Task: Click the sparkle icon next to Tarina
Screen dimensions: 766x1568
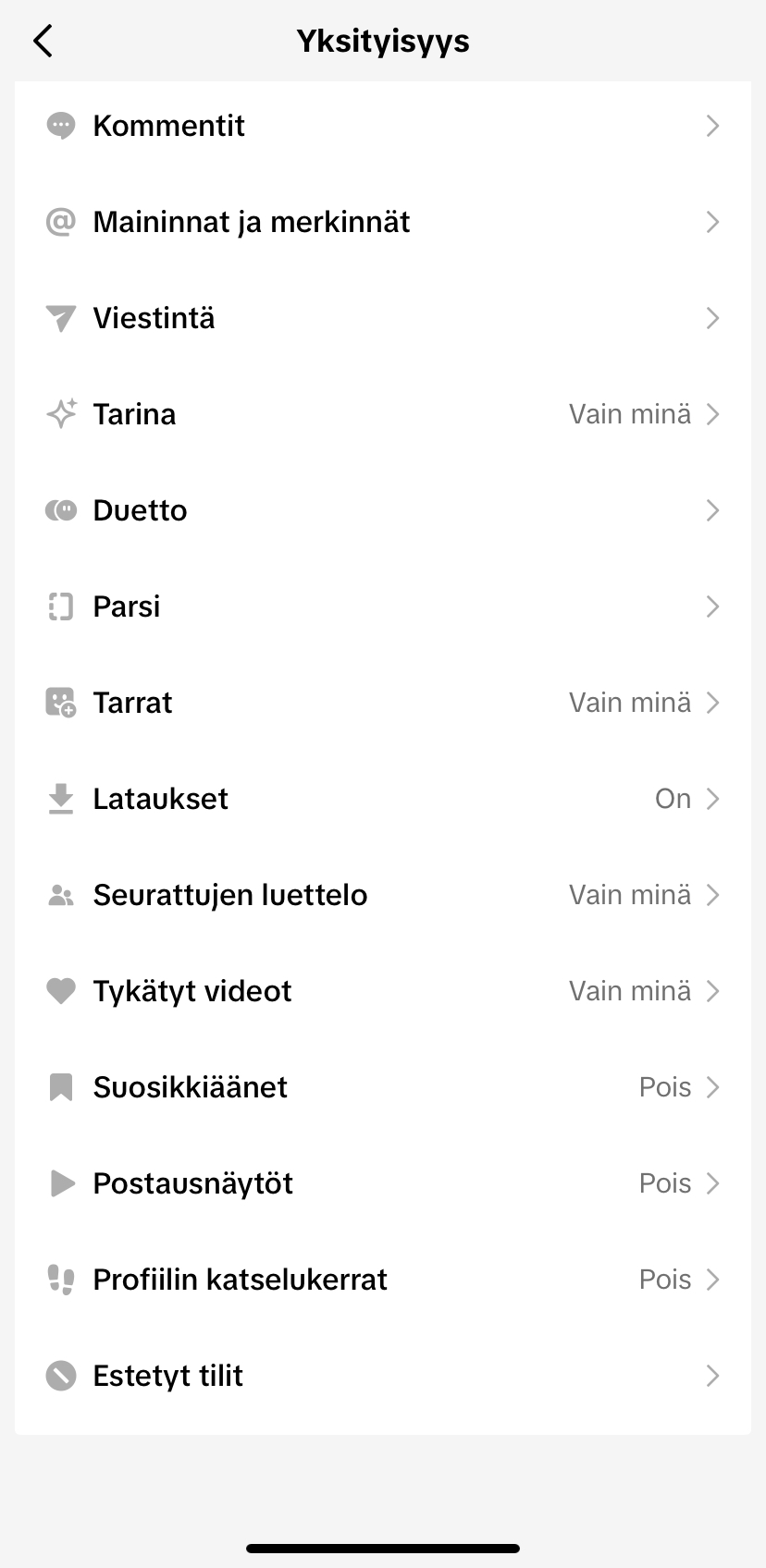Action: click(60, 414)
